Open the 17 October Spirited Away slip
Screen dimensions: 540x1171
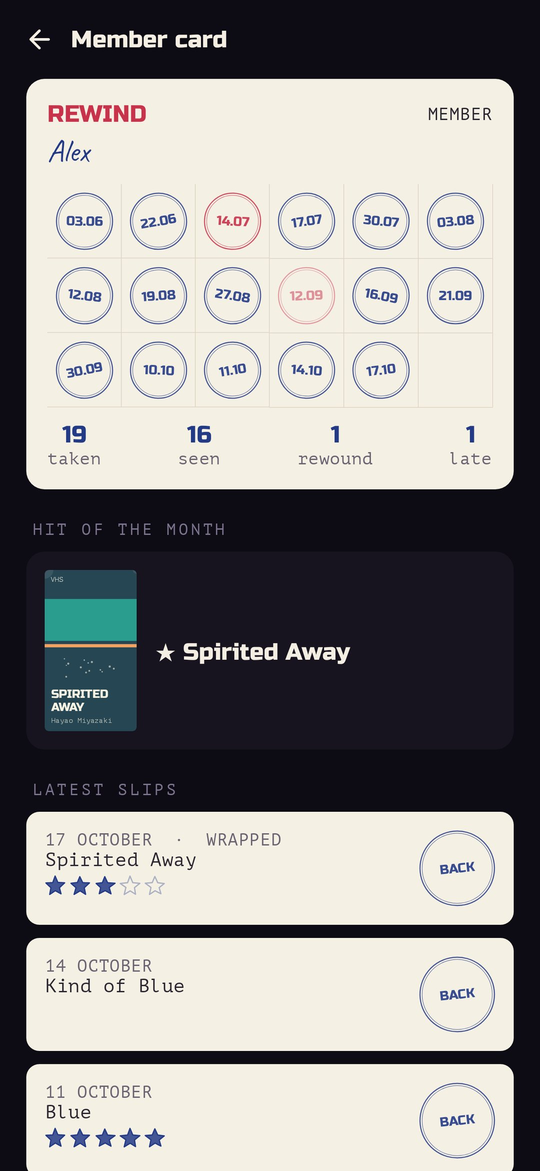pyautogui.click(x=270, y=868)
